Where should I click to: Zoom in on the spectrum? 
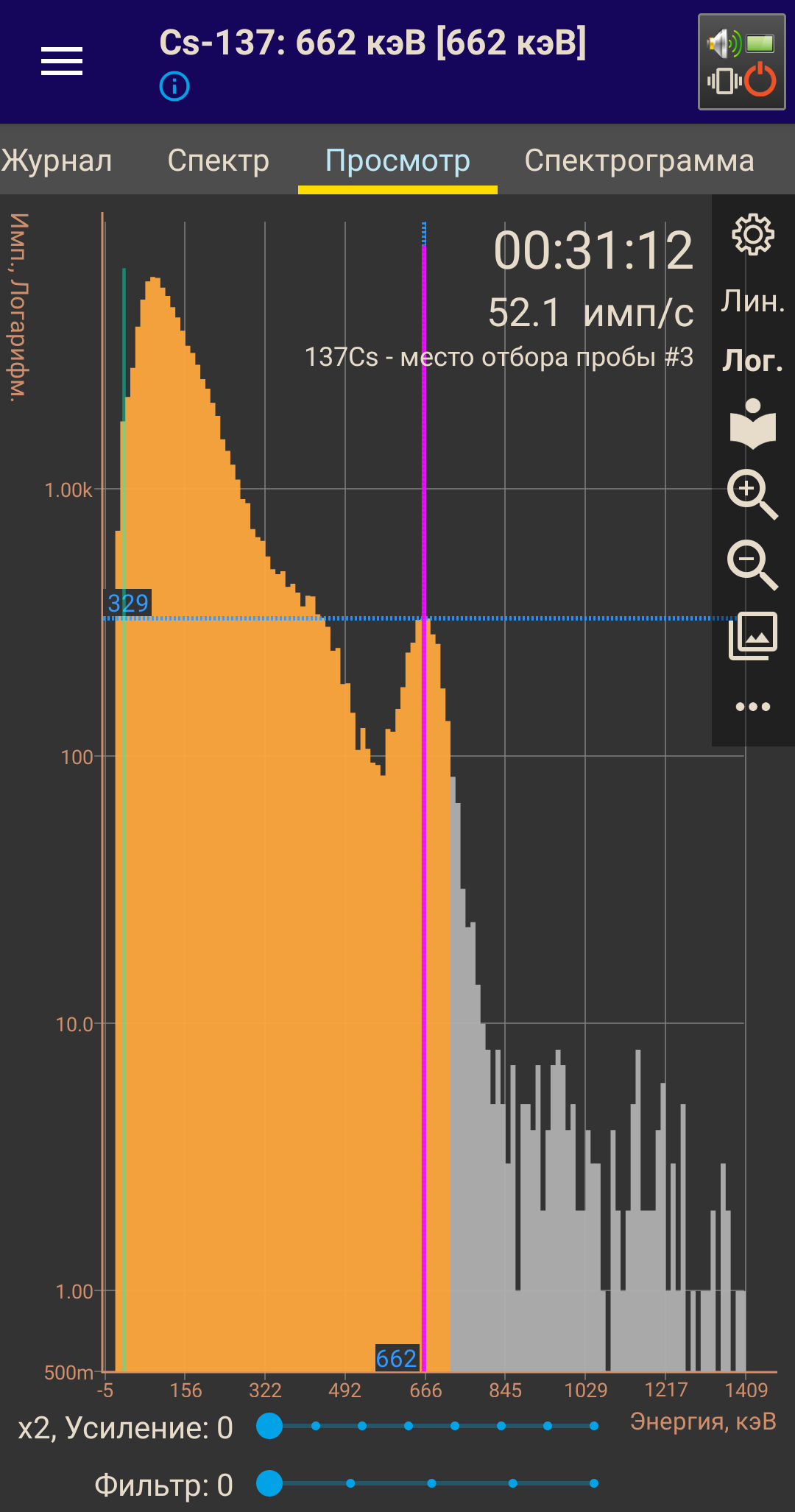752,494
